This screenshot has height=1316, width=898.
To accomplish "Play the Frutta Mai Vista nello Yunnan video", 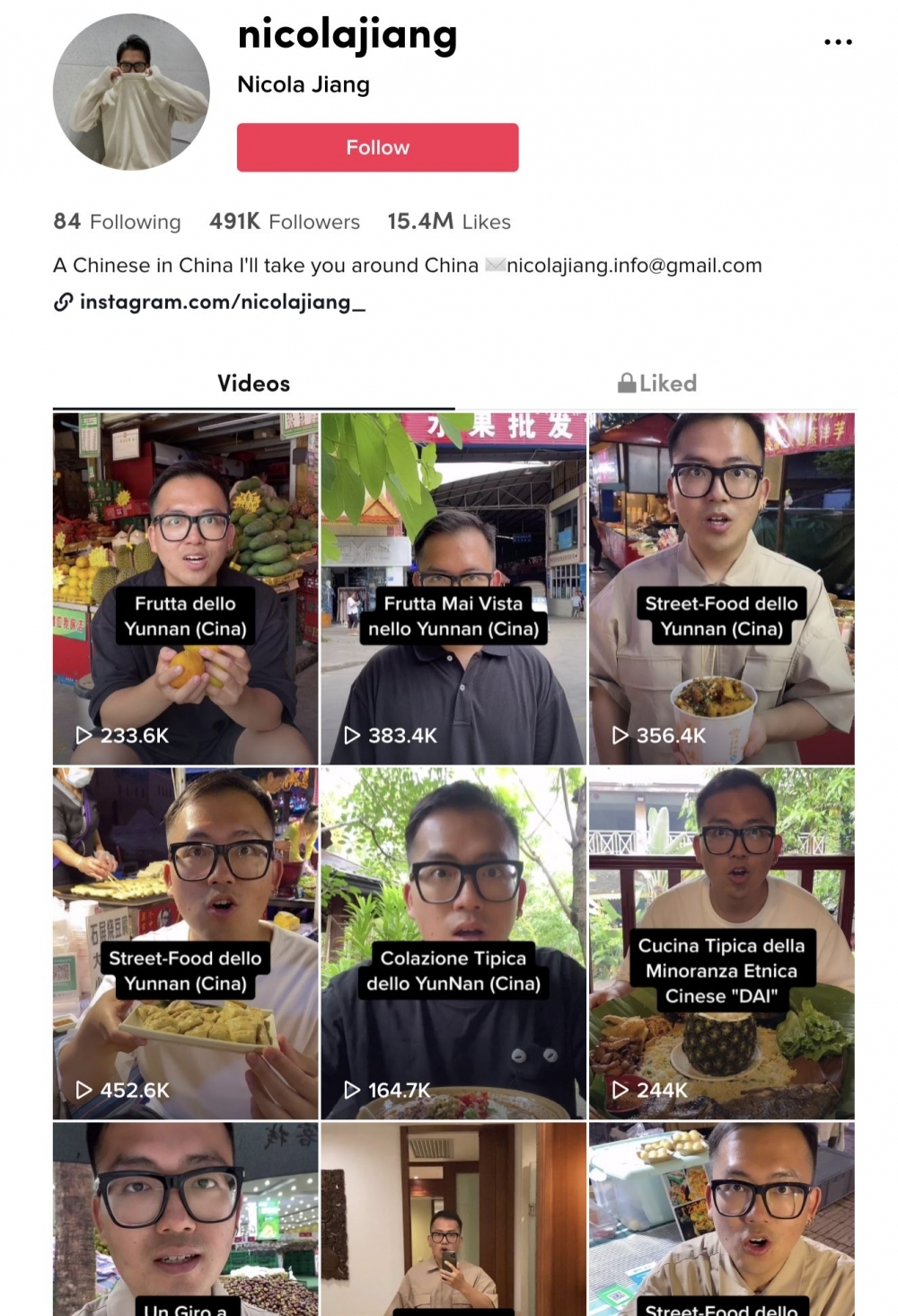I will (x=453, y=588).
